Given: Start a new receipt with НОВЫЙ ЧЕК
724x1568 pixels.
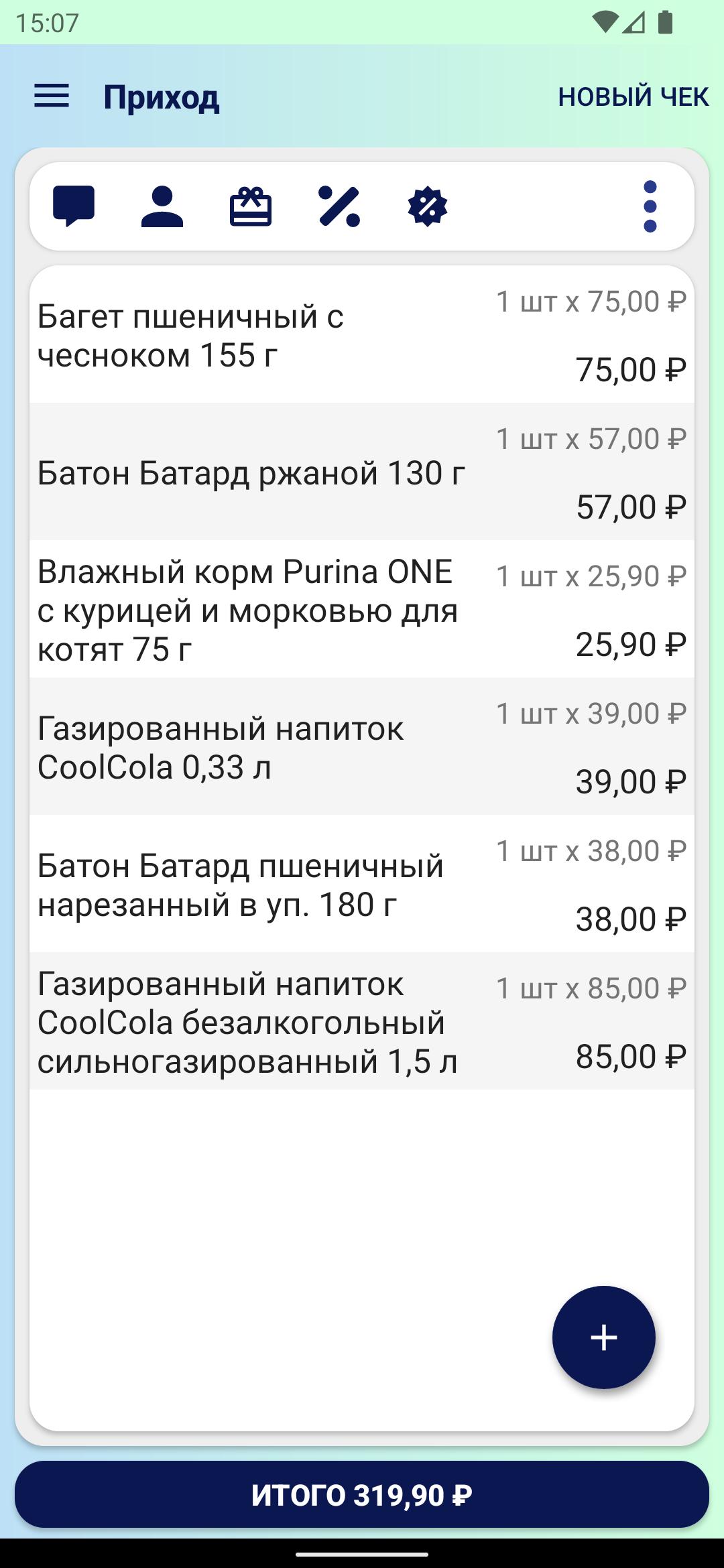Looking at the screenshot, I should click(633, 97).
